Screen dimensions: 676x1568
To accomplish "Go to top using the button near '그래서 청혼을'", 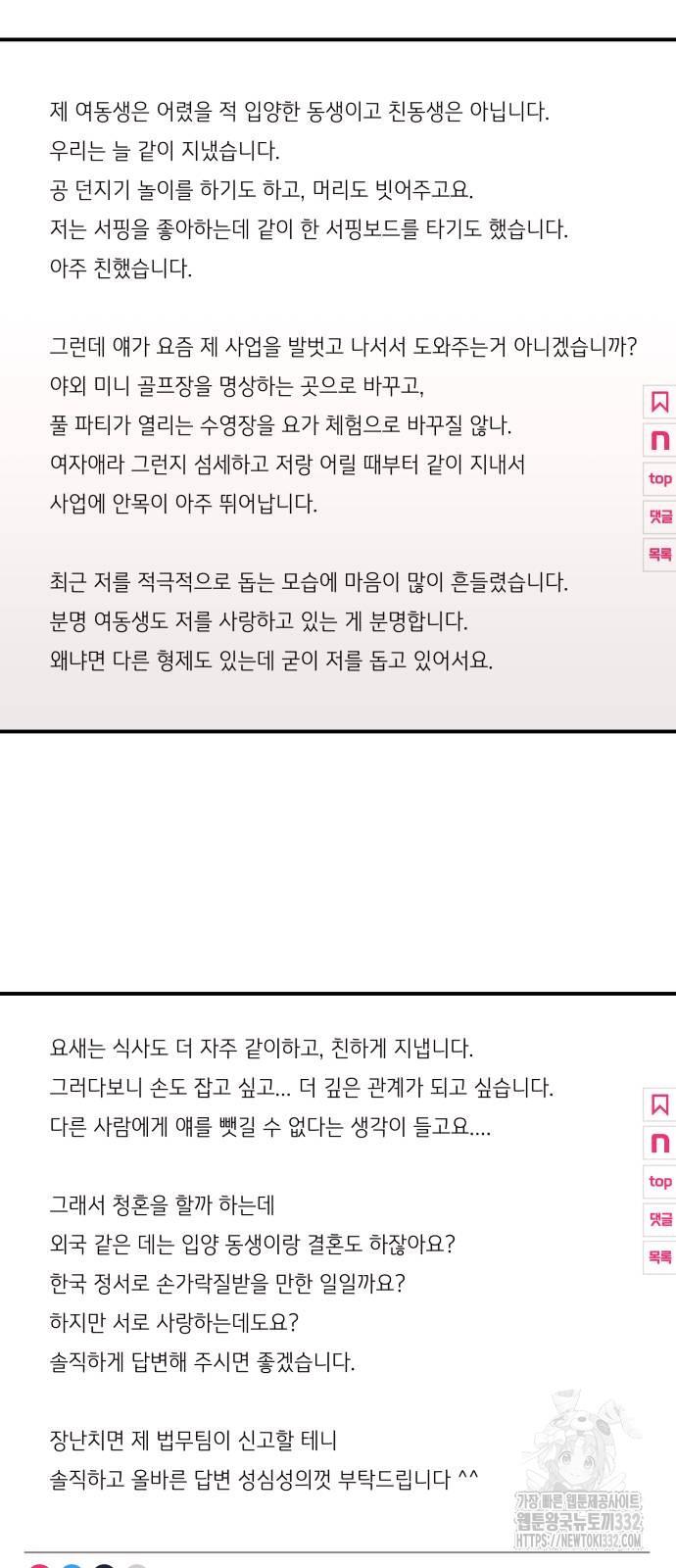I will [x=659, y=1181].
